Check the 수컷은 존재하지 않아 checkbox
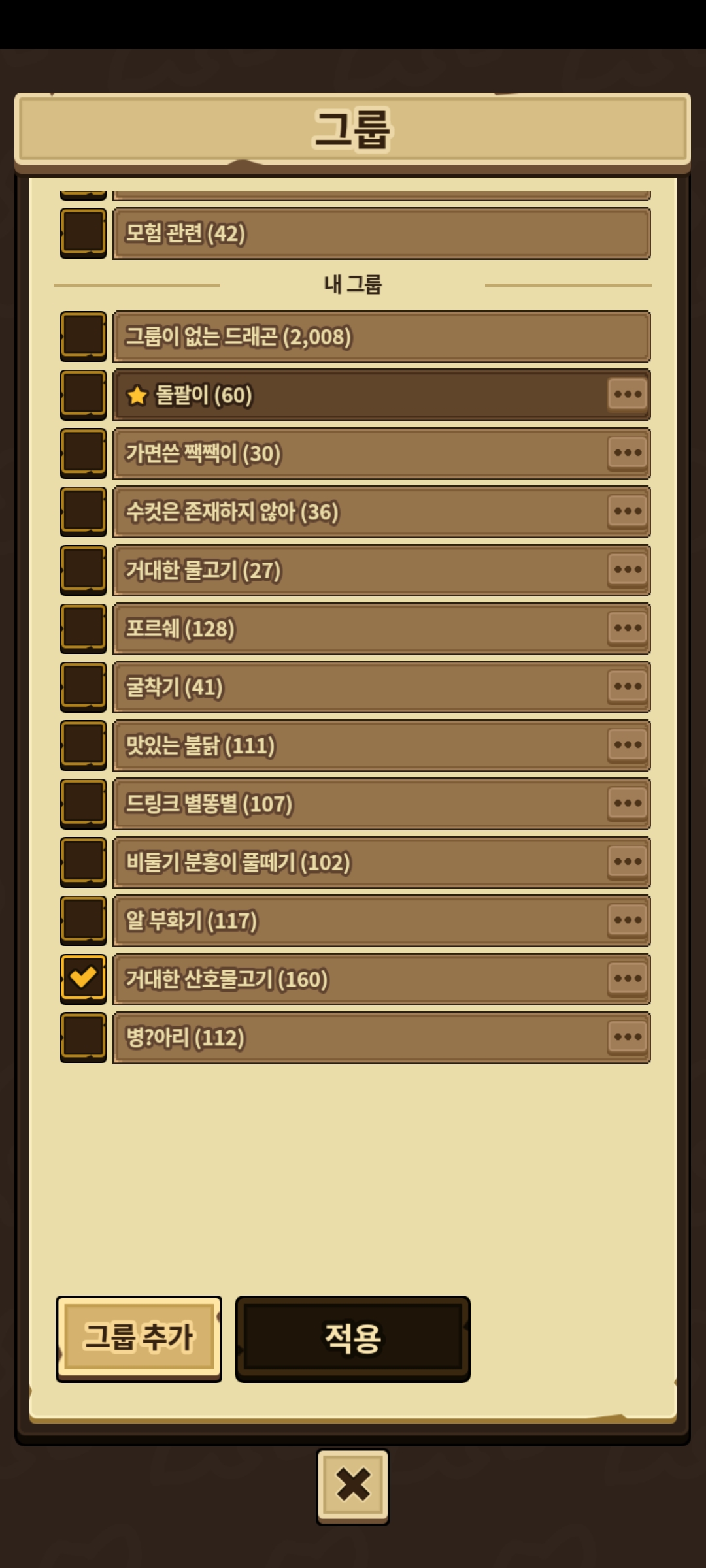 pos(83,511)
